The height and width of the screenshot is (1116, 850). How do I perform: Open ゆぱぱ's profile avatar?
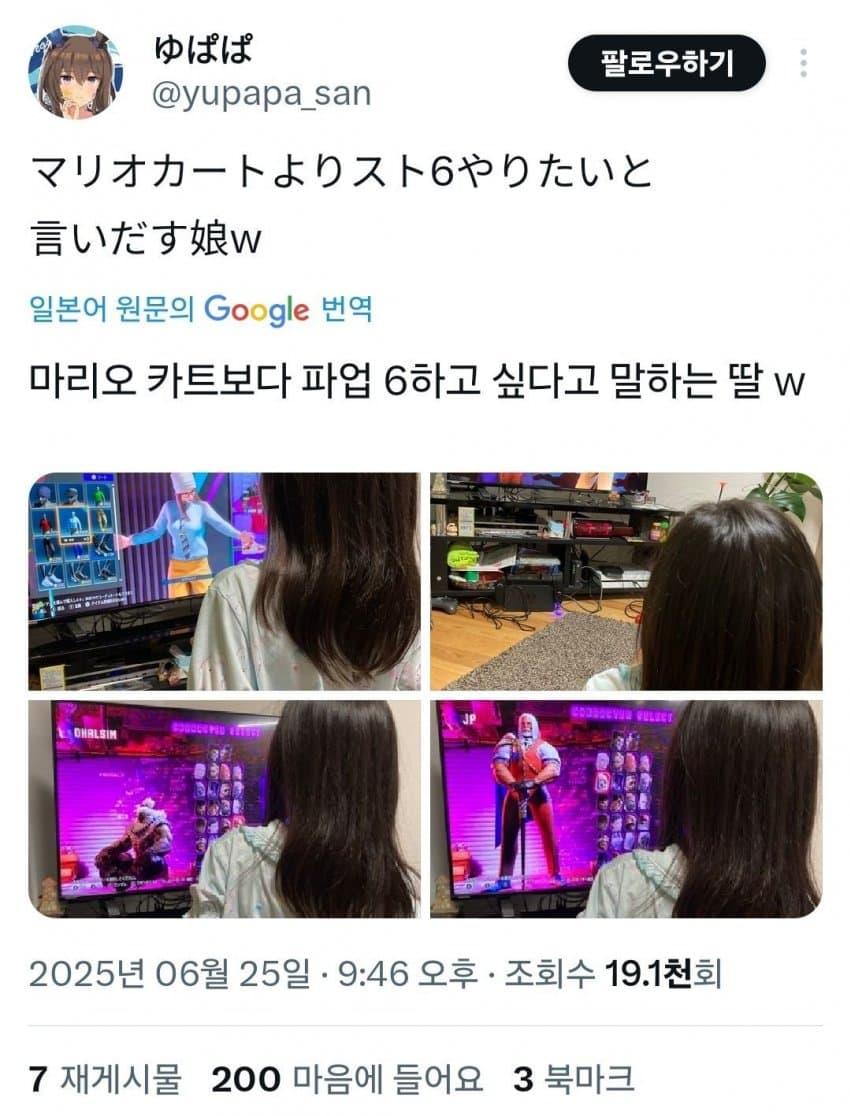tap(76, 71)
